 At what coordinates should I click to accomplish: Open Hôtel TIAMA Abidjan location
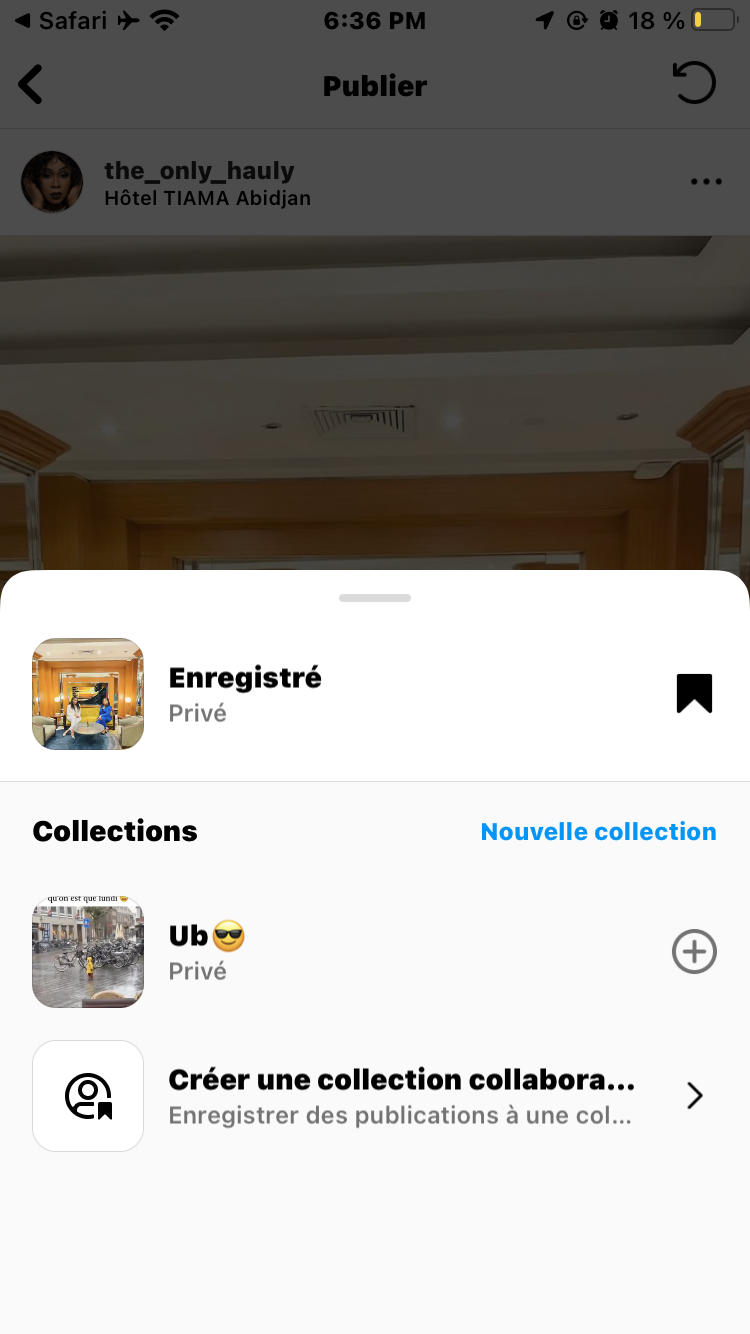pos(207,198)
